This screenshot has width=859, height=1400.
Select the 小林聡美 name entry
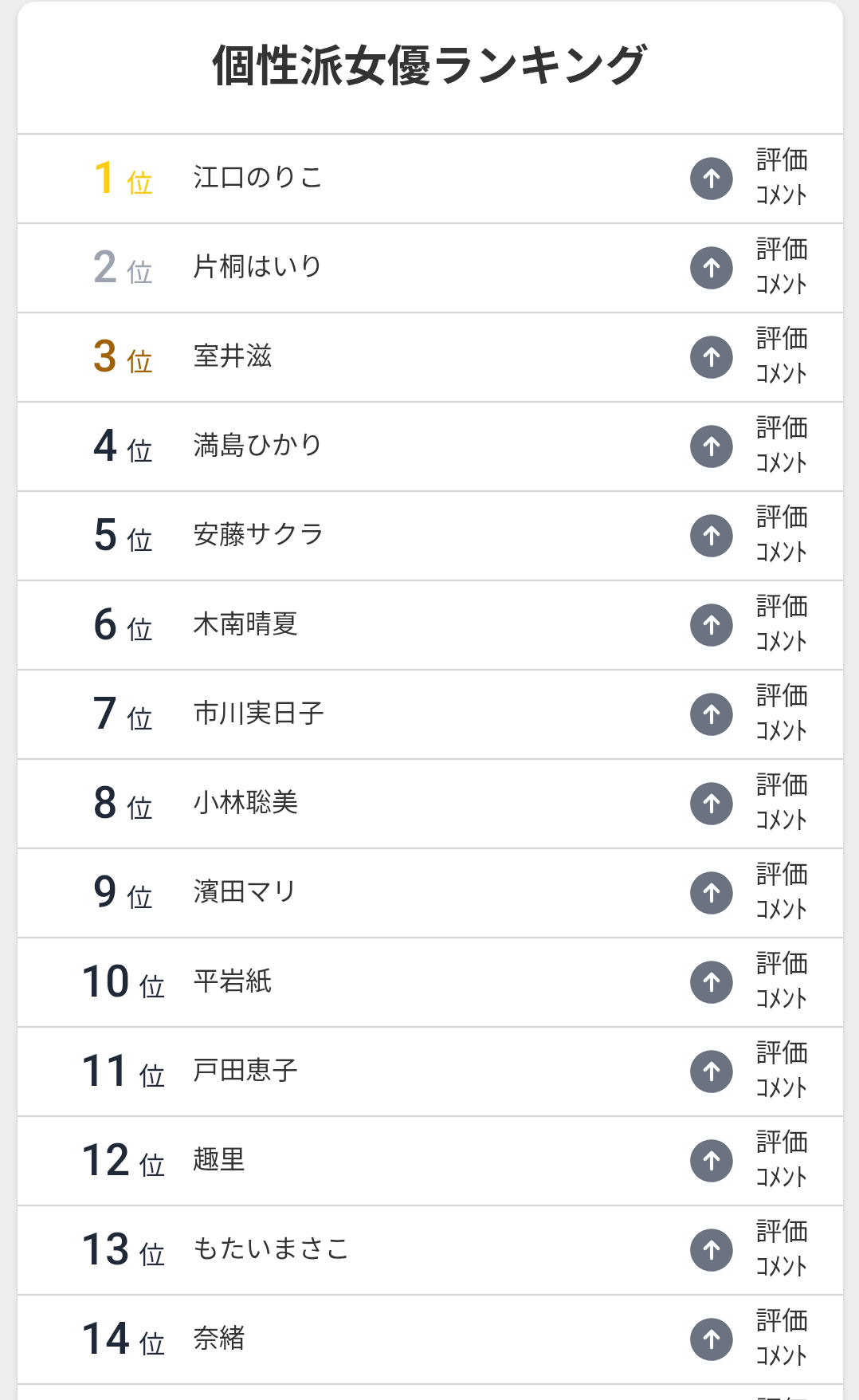(x=245, y=804)
